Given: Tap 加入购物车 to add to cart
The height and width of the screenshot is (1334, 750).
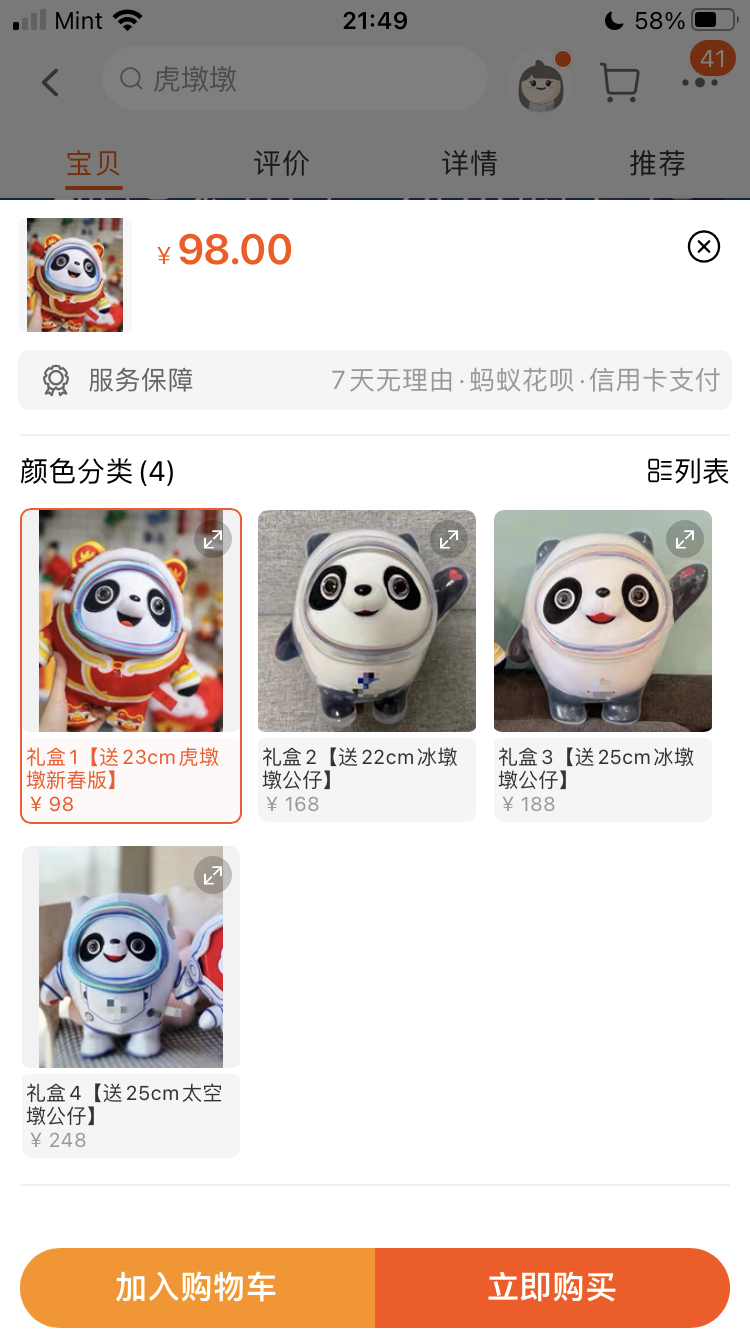Looking at the screenshot, I should point(197,1287).
